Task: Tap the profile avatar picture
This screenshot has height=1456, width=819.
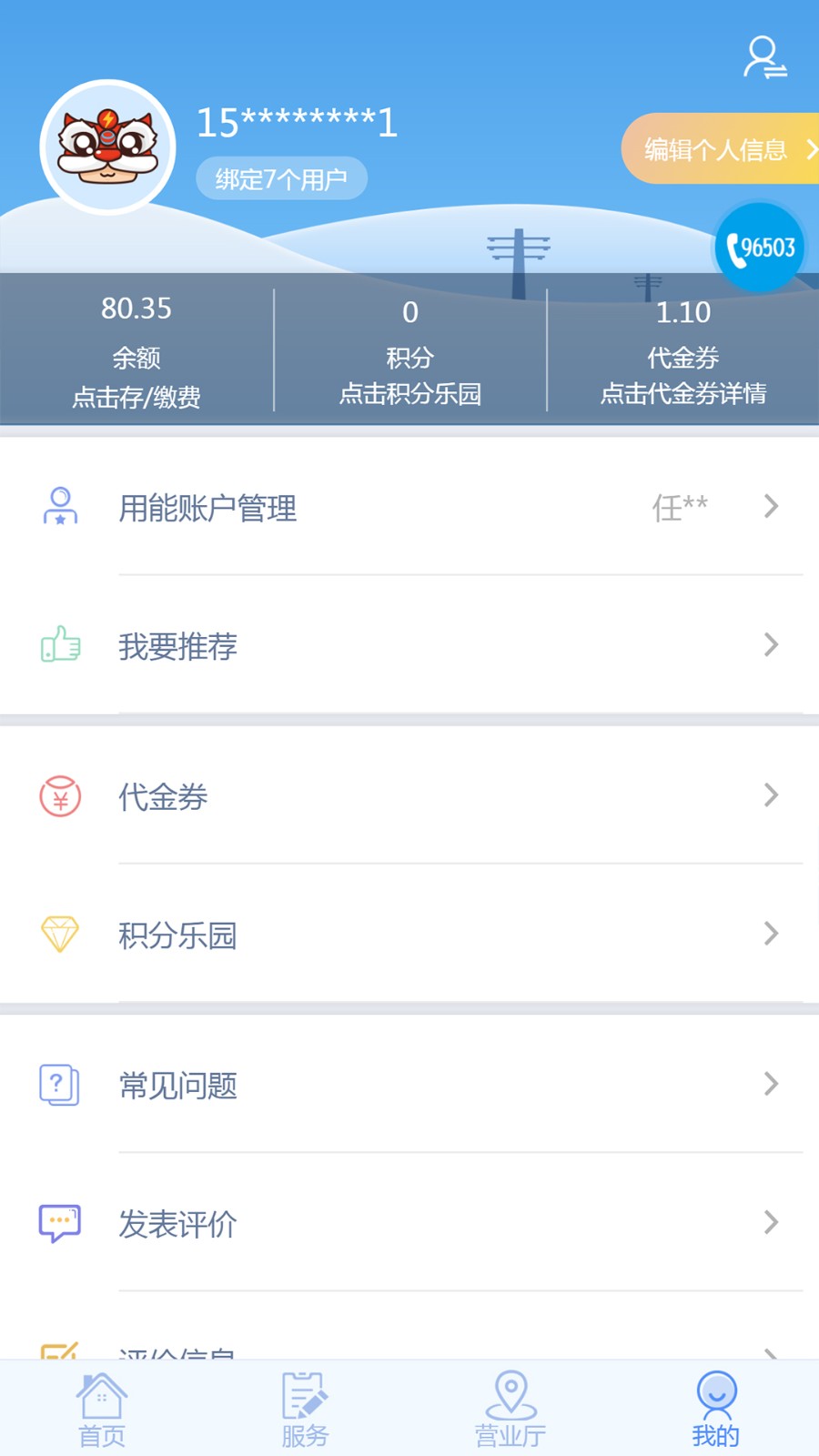Action: (x=108, y=147)
